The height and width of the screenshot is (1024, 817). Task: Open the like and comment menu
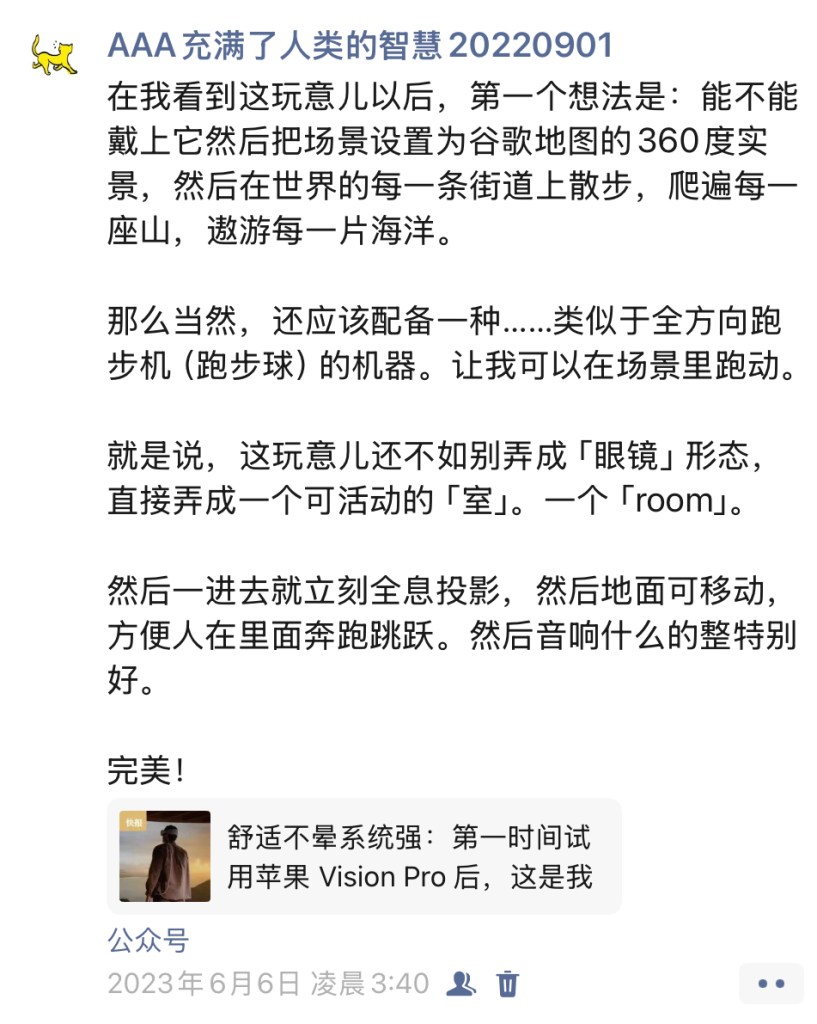tap(771, 983)
